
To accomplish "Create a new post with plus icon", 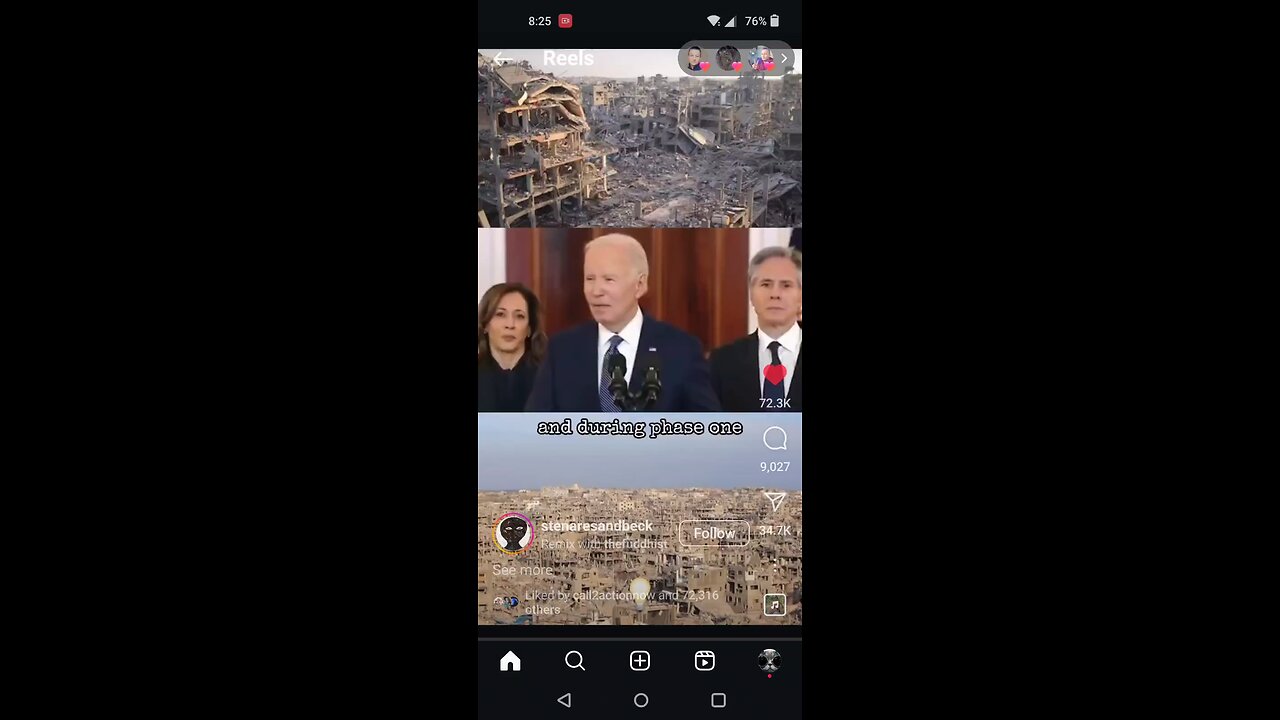I will pos(640,661).
